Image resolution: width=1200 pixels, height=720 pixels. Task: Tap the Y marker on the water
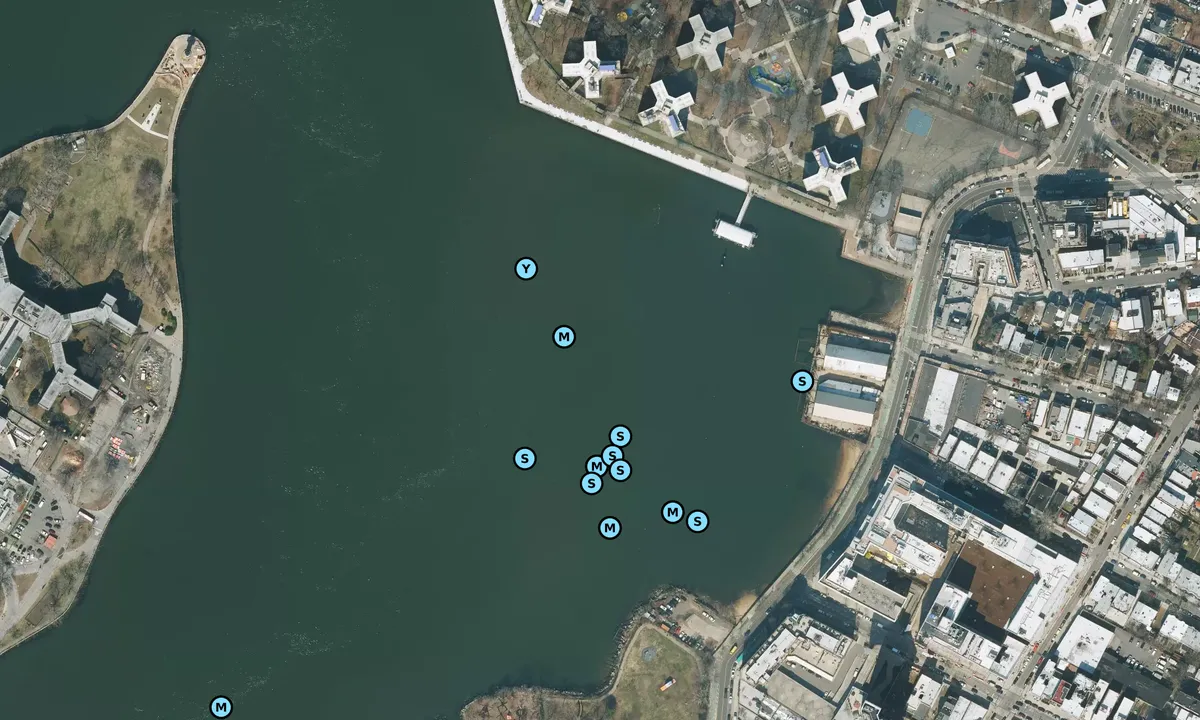click(x=526, y=268)
